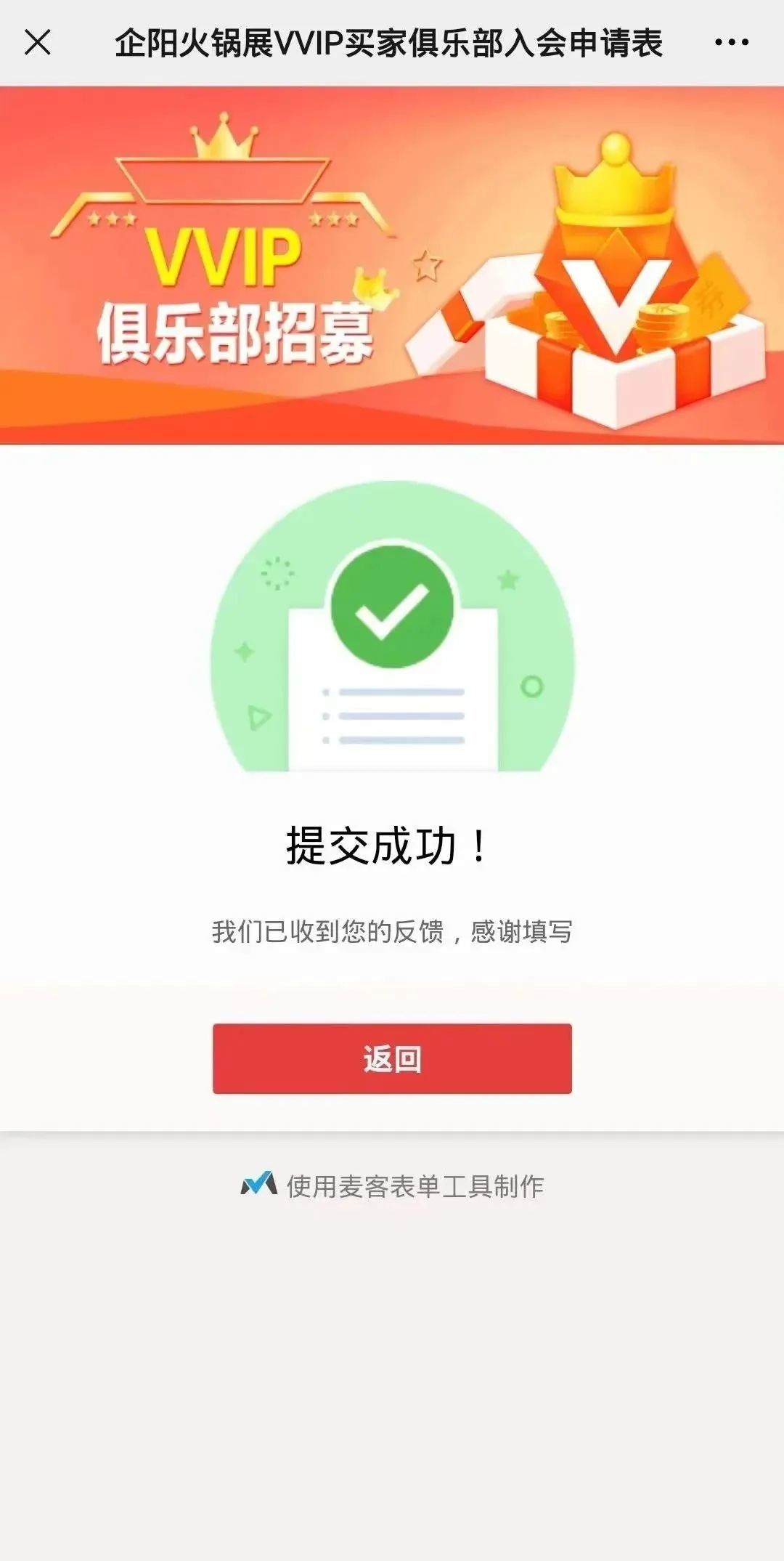Viewport: 784px width, 1561px height.
Task: Close the VVIP application form page
Action: tap(38, 42)
